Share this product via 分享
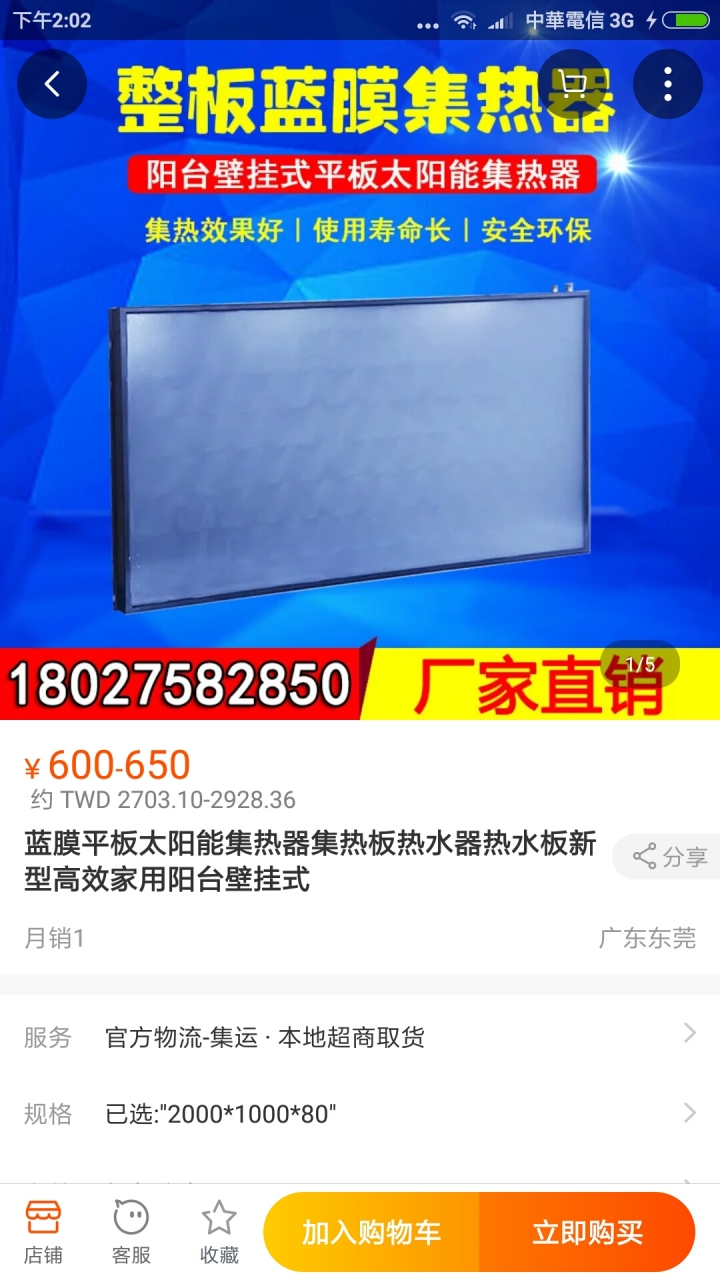Screen dimensions: 720x1280 pos(668,857)
